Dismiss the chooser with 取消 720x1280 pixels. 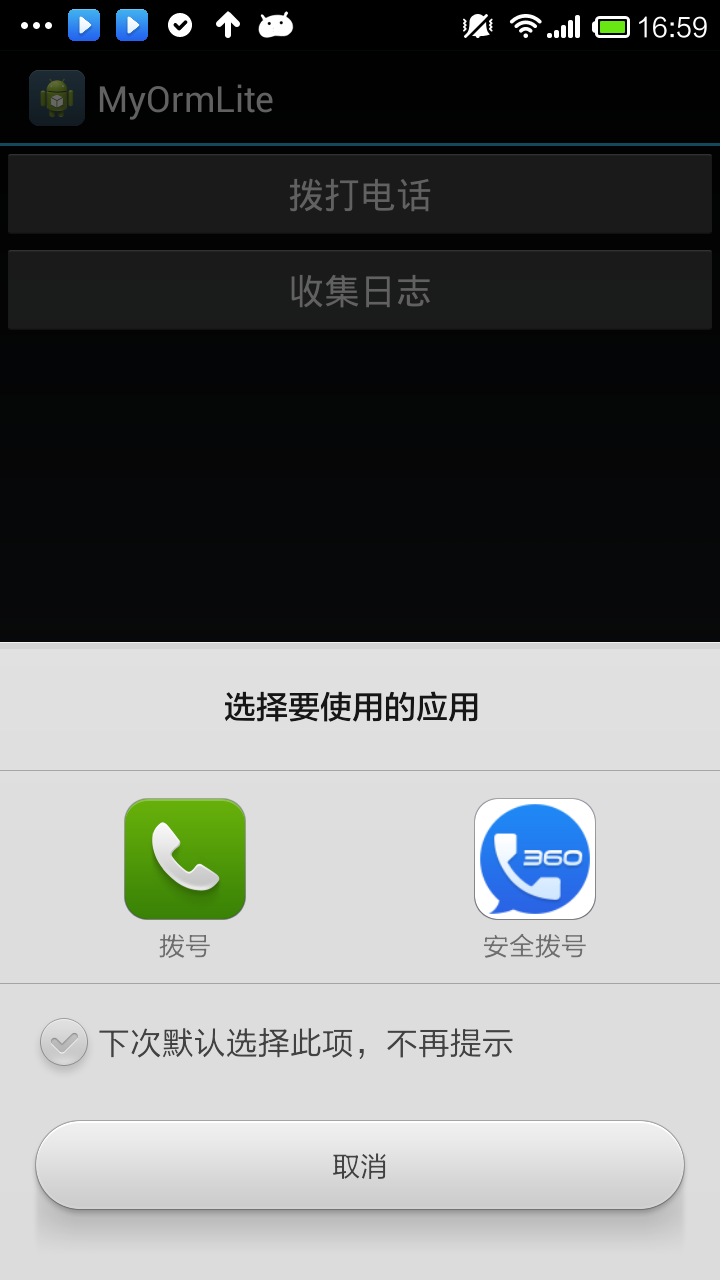360,1166
